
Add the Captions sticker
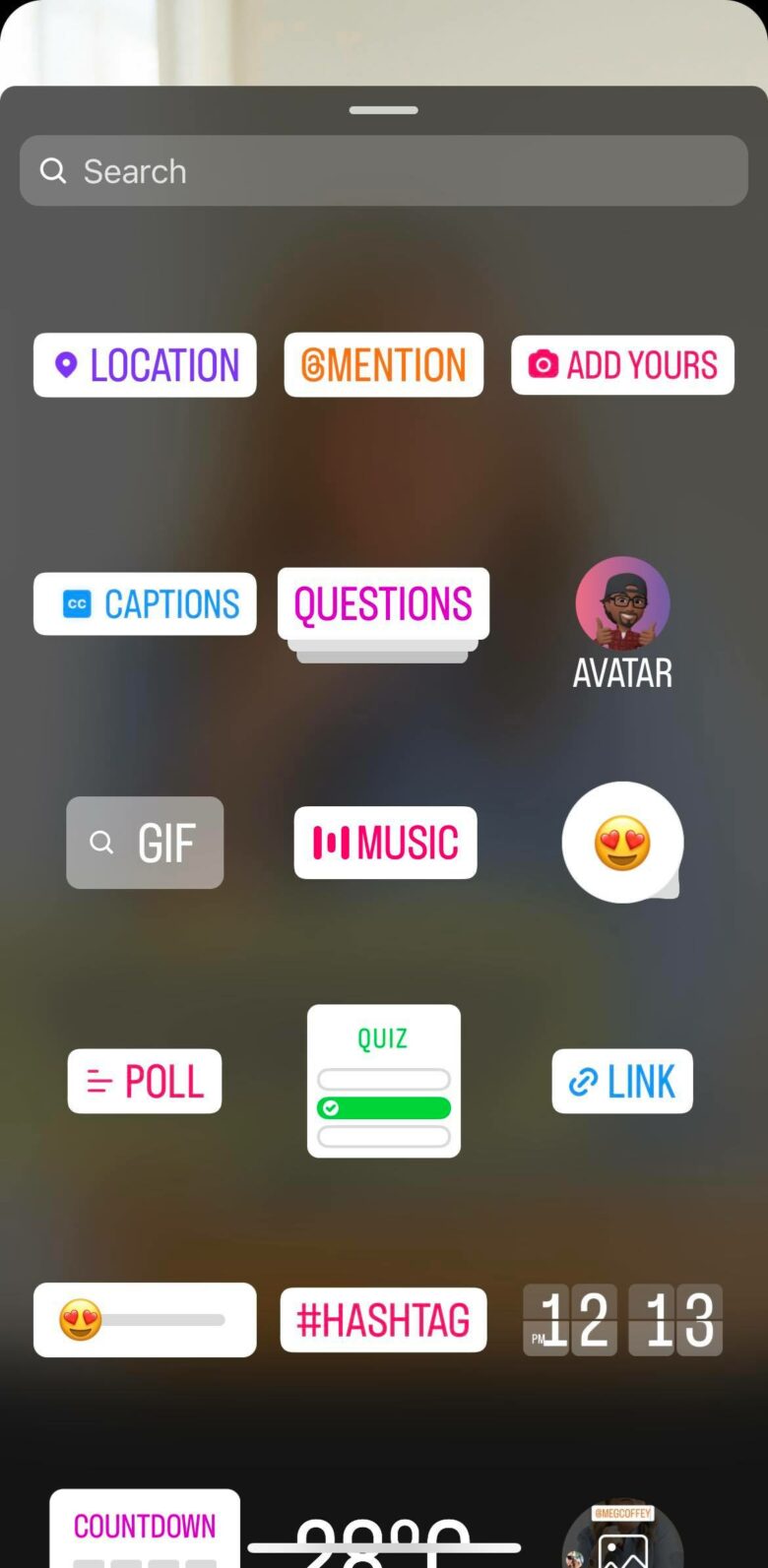[x=145, y=604]
